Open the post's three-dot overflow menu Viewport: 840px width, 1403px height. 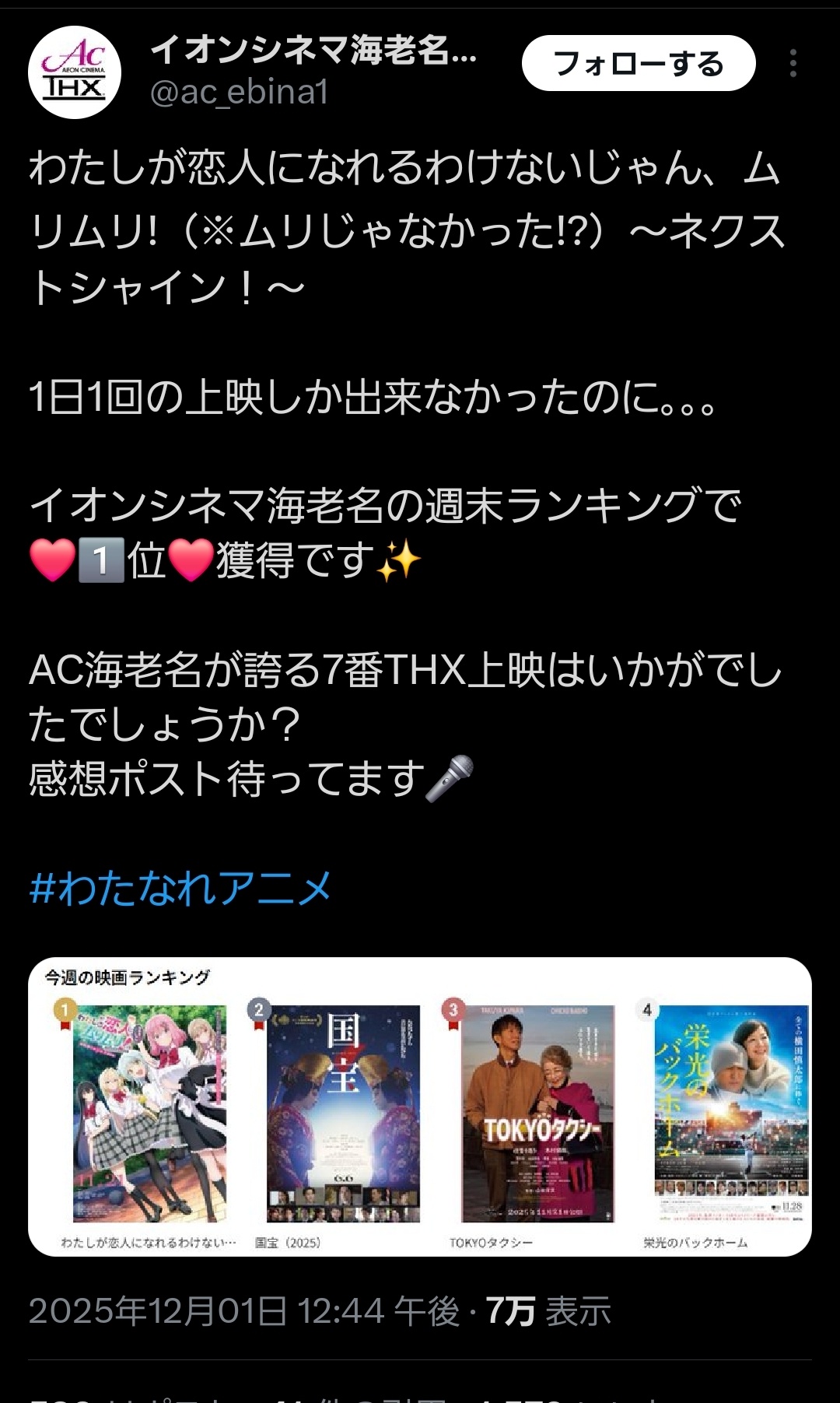click(x=793, y=64)
